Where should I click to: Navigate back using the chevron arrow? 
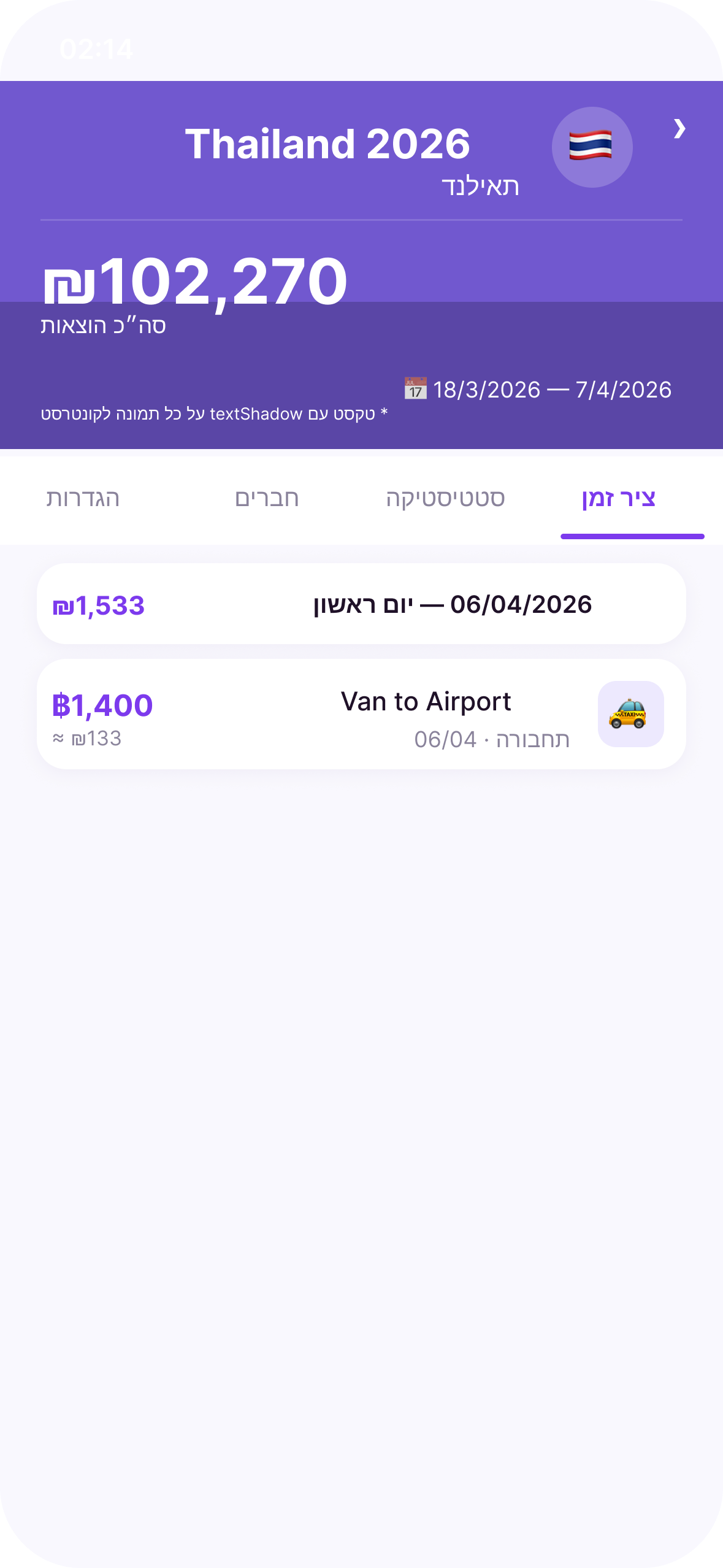(x=679, y=129)
